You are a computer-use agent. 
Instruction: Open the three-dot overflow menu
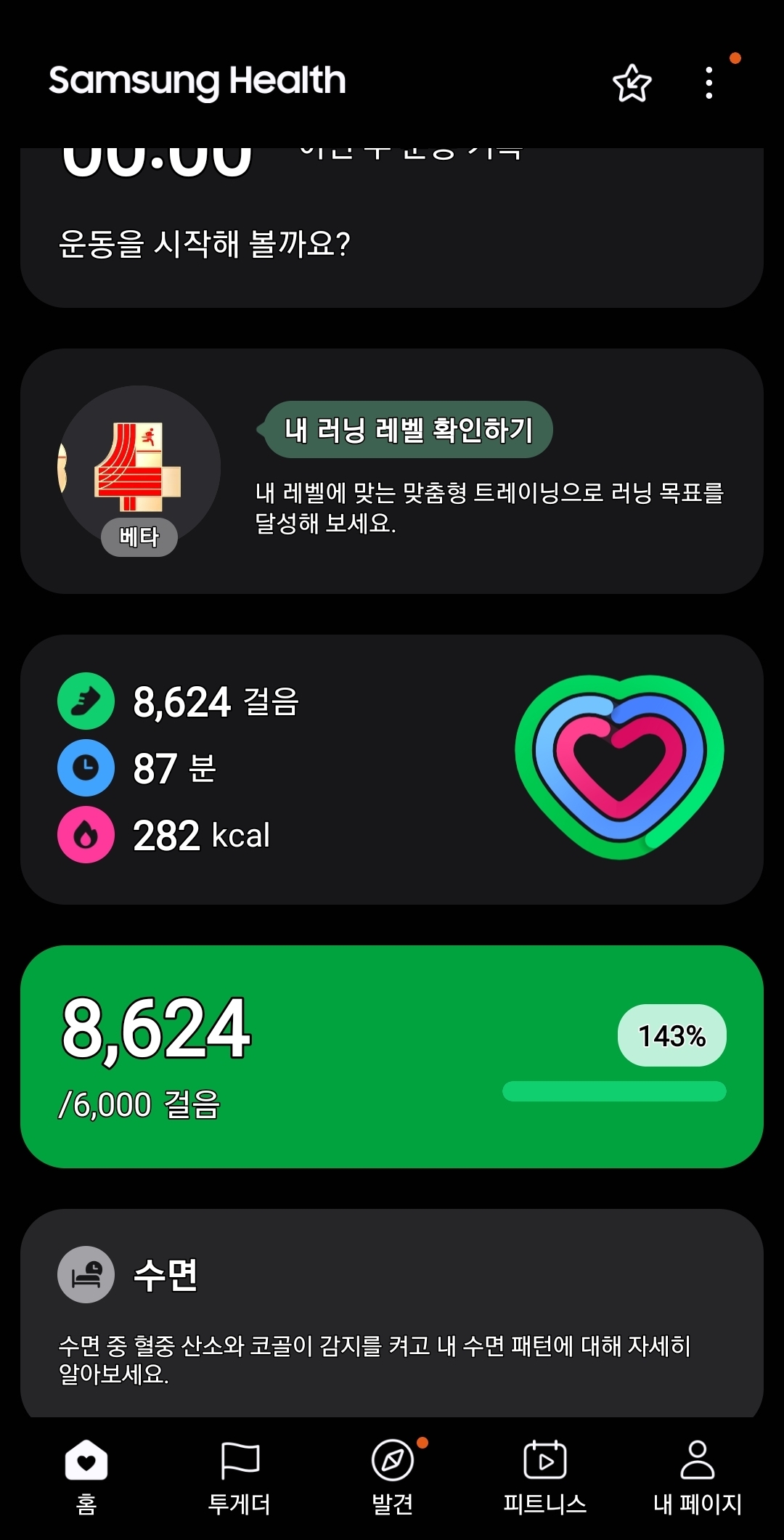click(x=709, y=83)
